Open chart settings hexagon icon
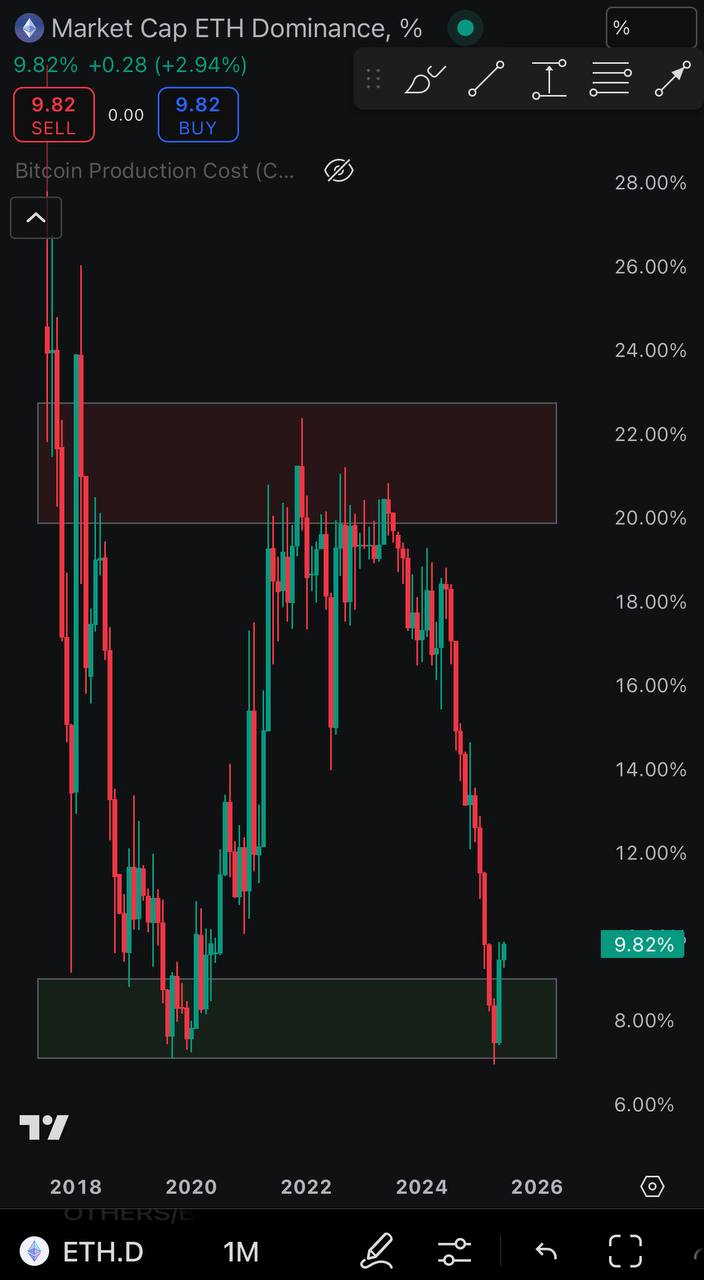The image size is (704, 1280). (x=652, y=1187)
